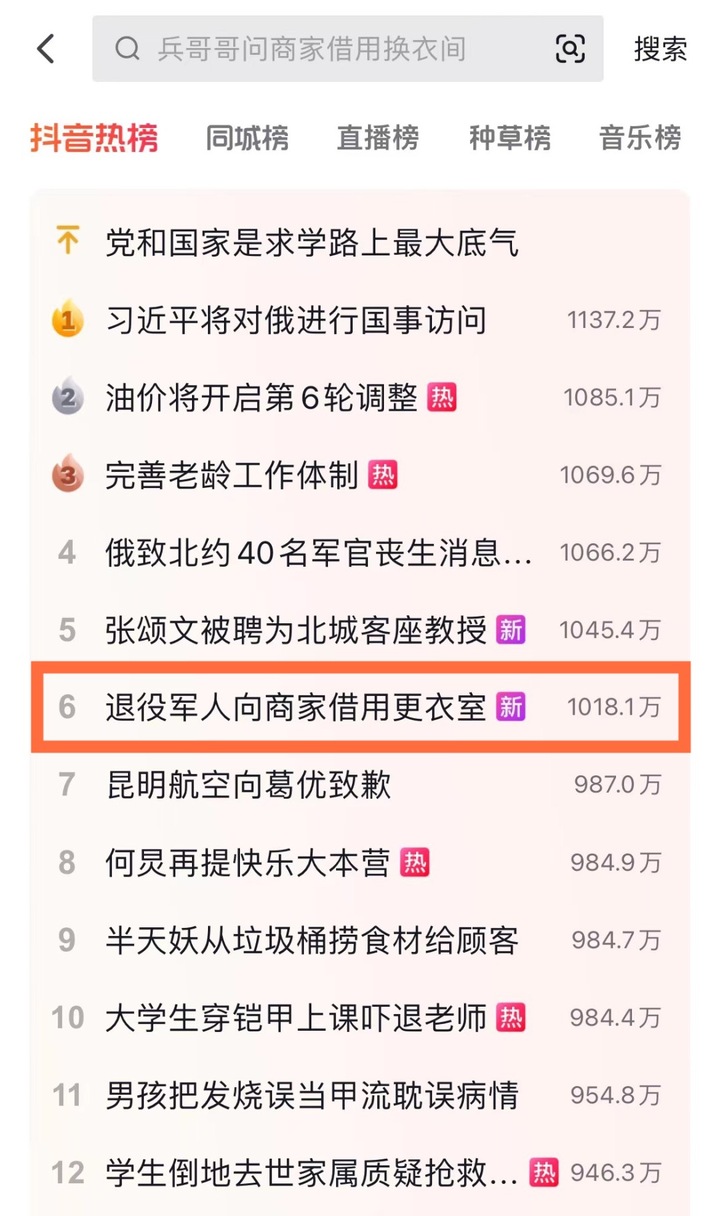Open the 音乐榜 tab

[x=640, y=138]
